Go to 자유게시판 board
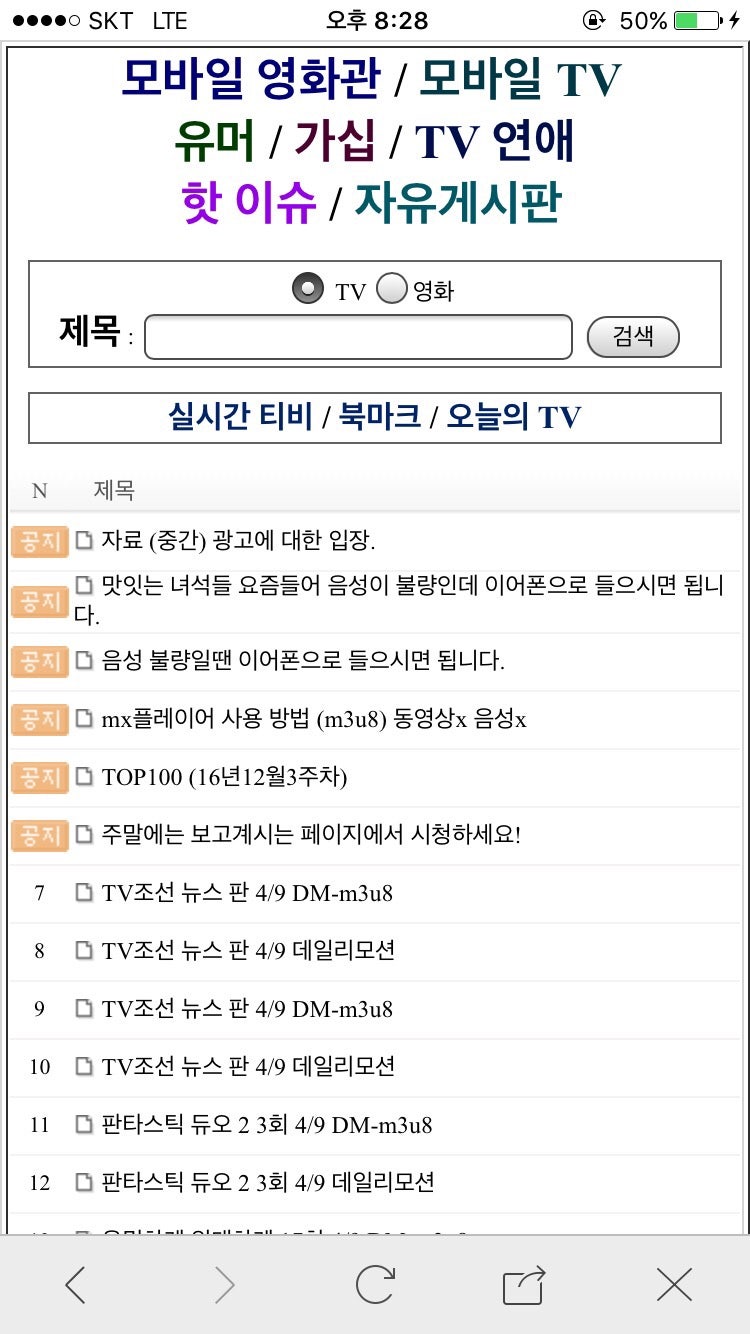Image resolution: width=750 pixels, height=1334 pixels. (458, 203)
